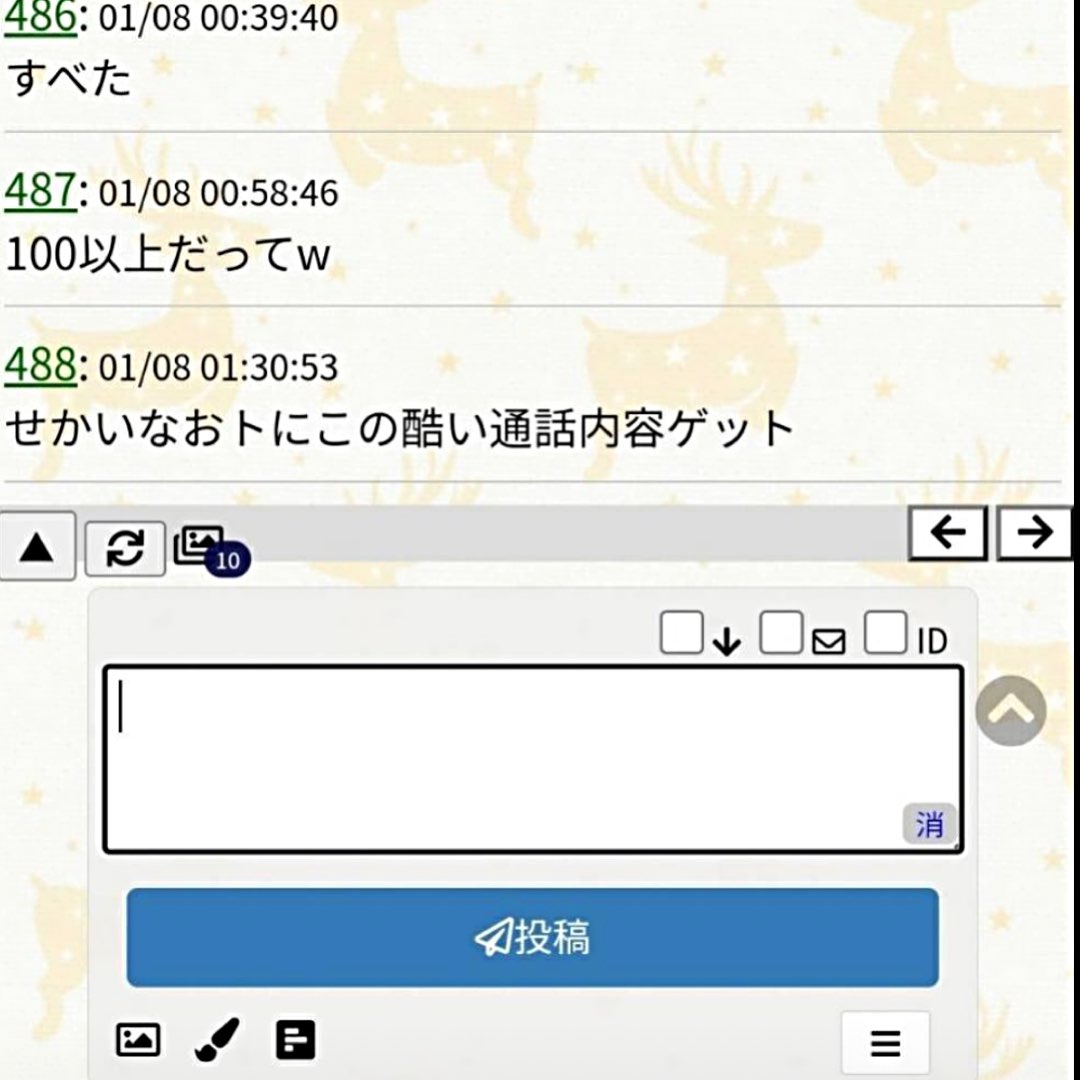Viewport: 1080px width, 1080px height.
Task: Clear the text with the 消 button
Action: [929, 823]
